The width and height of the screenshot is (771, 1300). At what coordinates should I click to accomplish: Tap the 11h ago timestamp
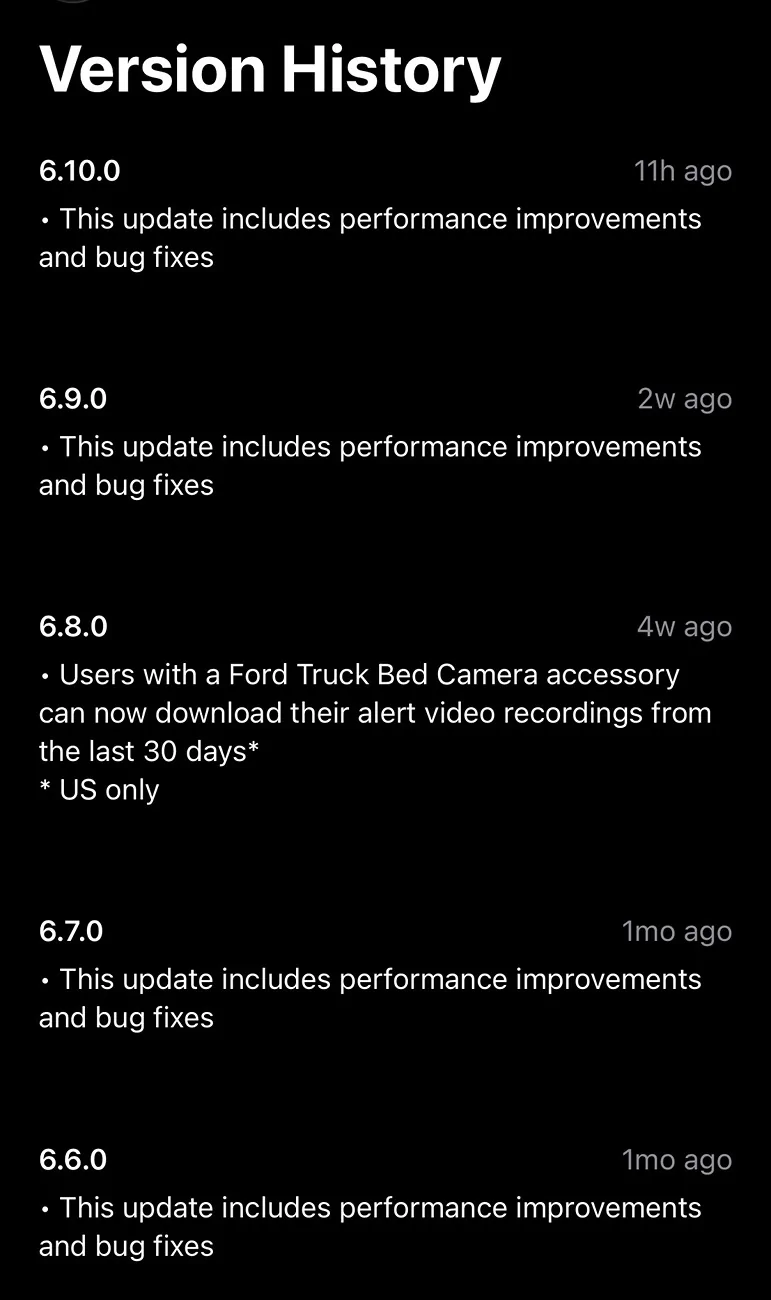point(683,171)
